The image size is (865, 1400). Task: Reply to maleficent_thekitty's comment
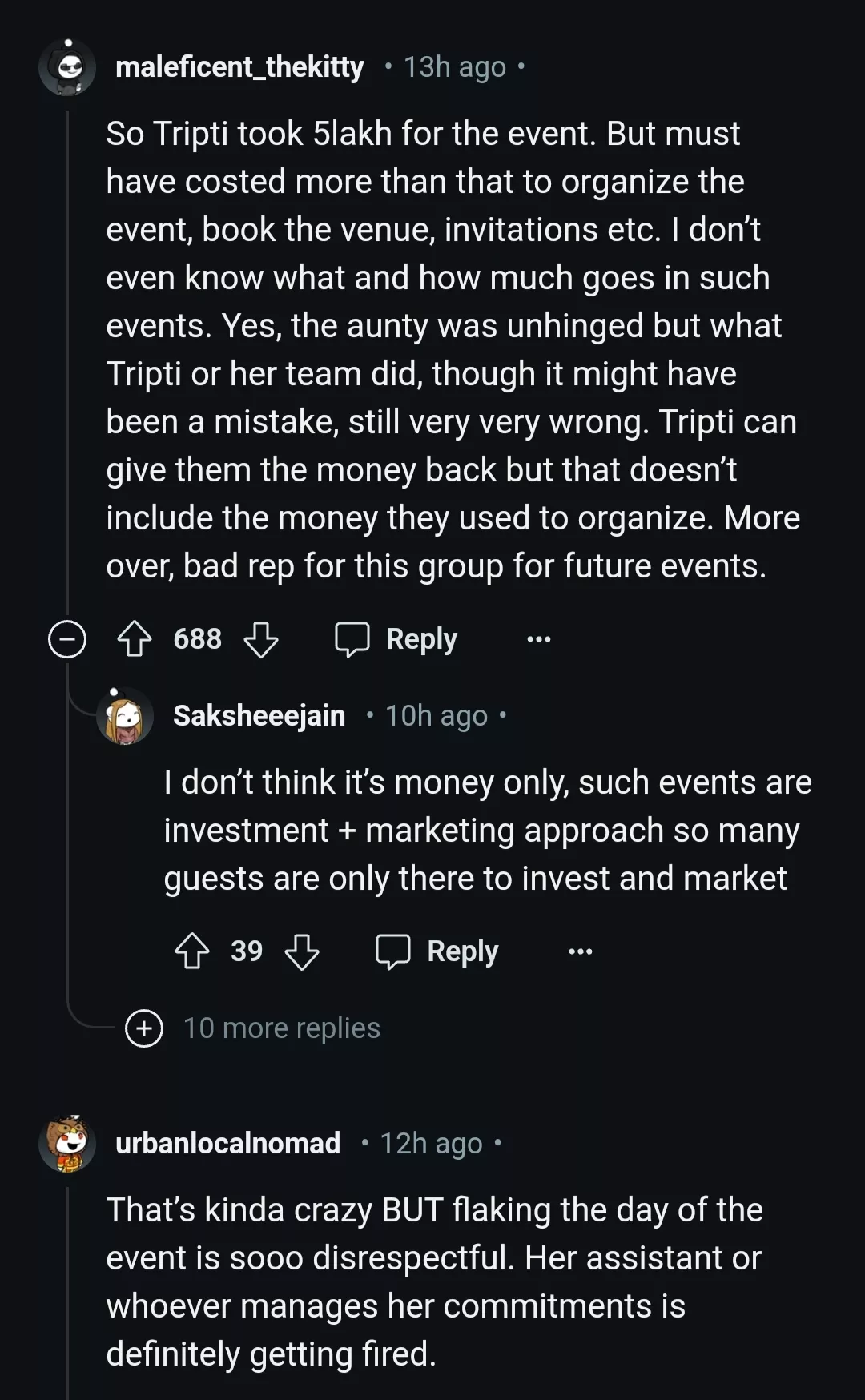(x=396, y=639)
